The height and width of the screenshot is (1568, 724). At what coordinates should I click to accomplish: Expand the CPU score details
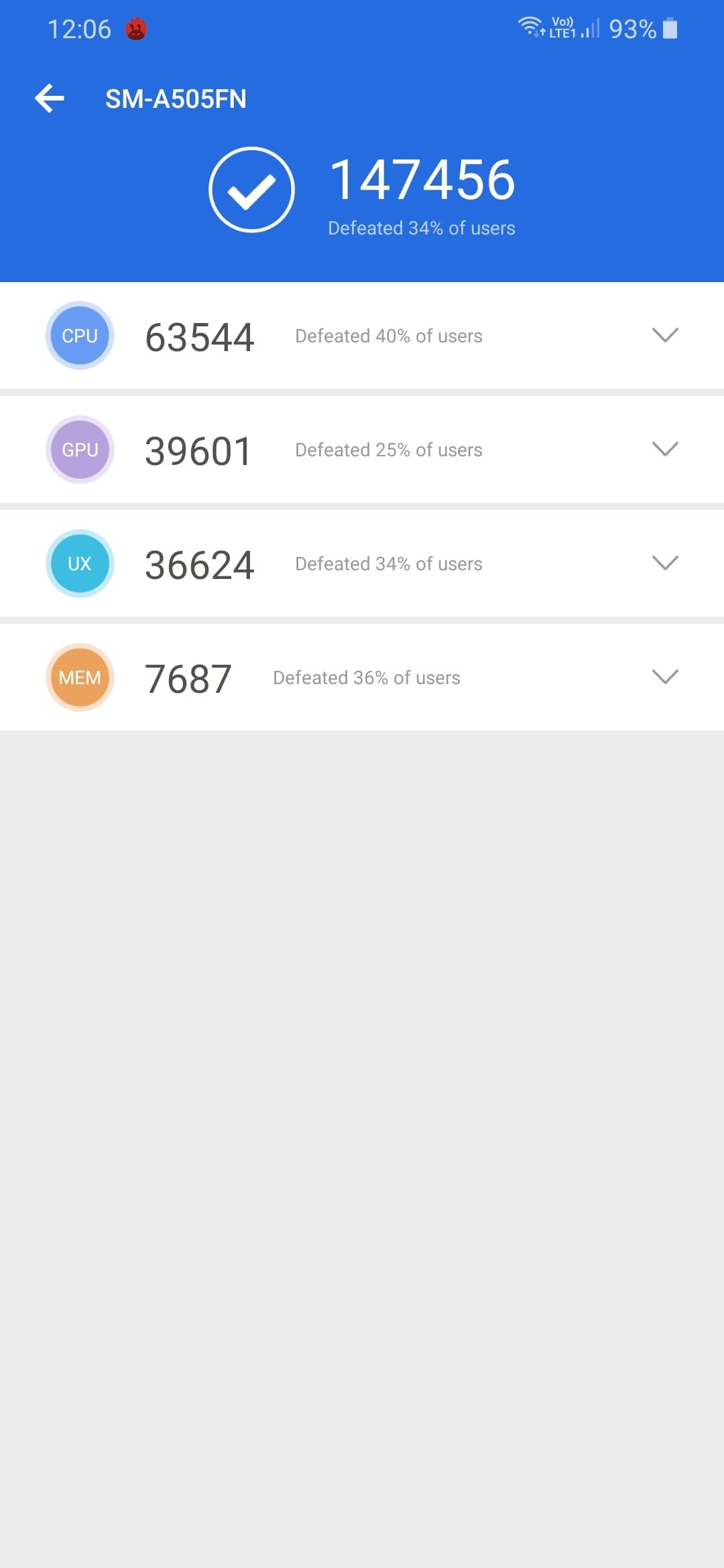pyautogui.click(x=665, y=335)
